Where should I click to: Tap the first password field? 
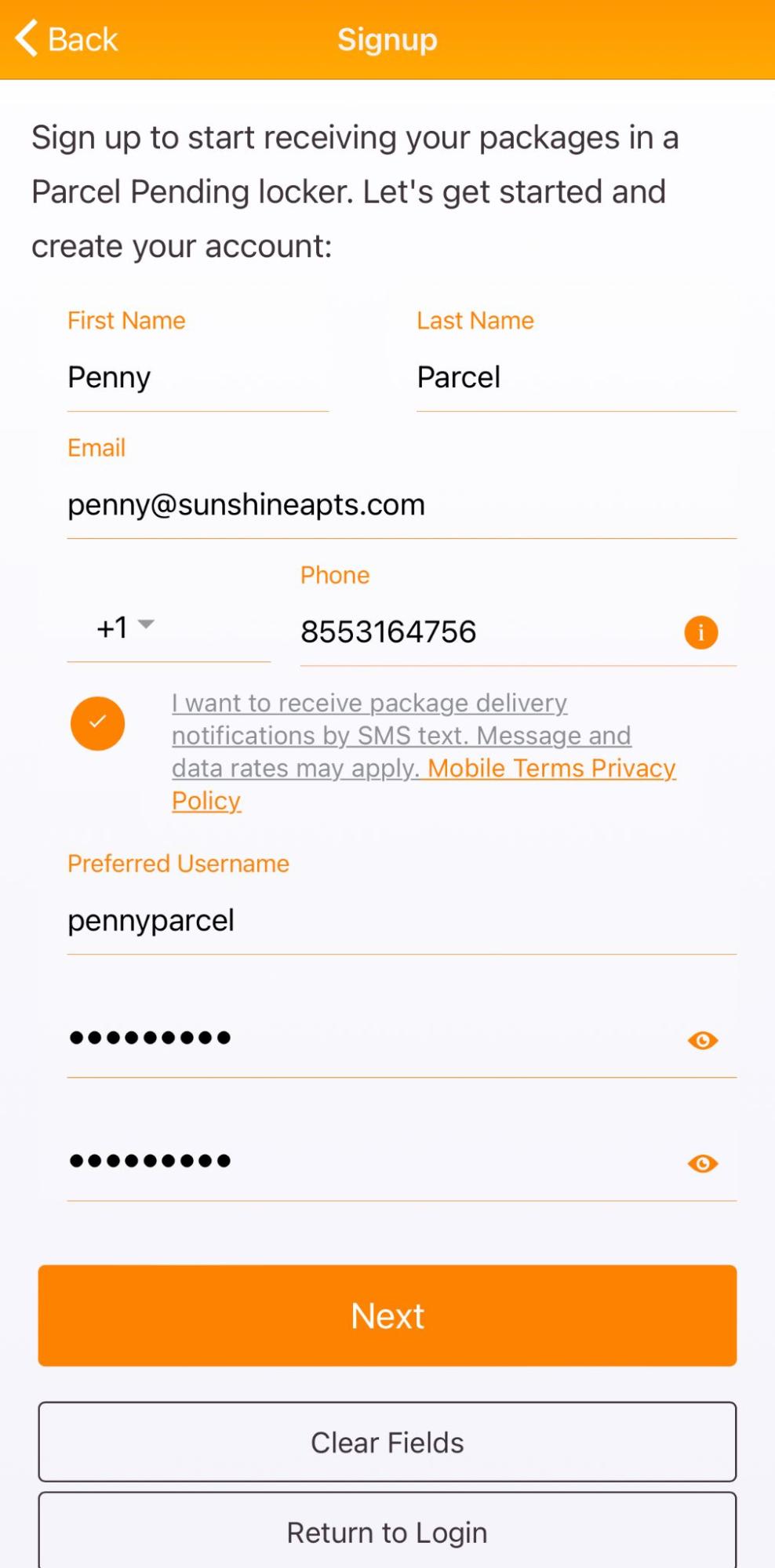click(373, 1039)
